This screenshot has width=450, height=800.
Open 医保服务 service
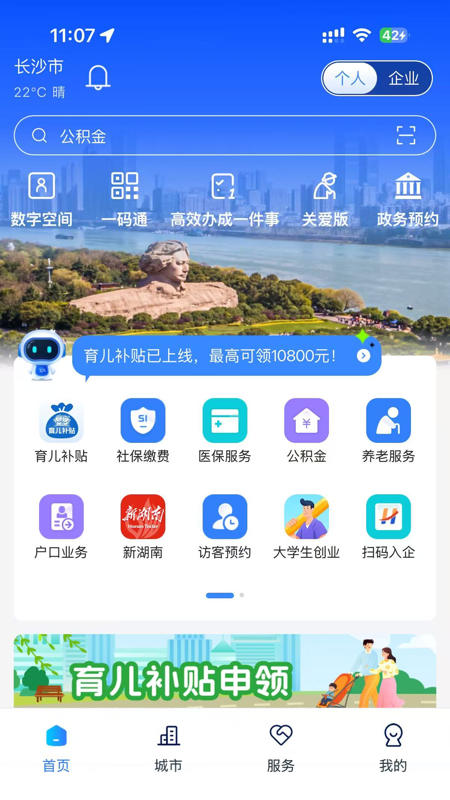click(225, 431)
